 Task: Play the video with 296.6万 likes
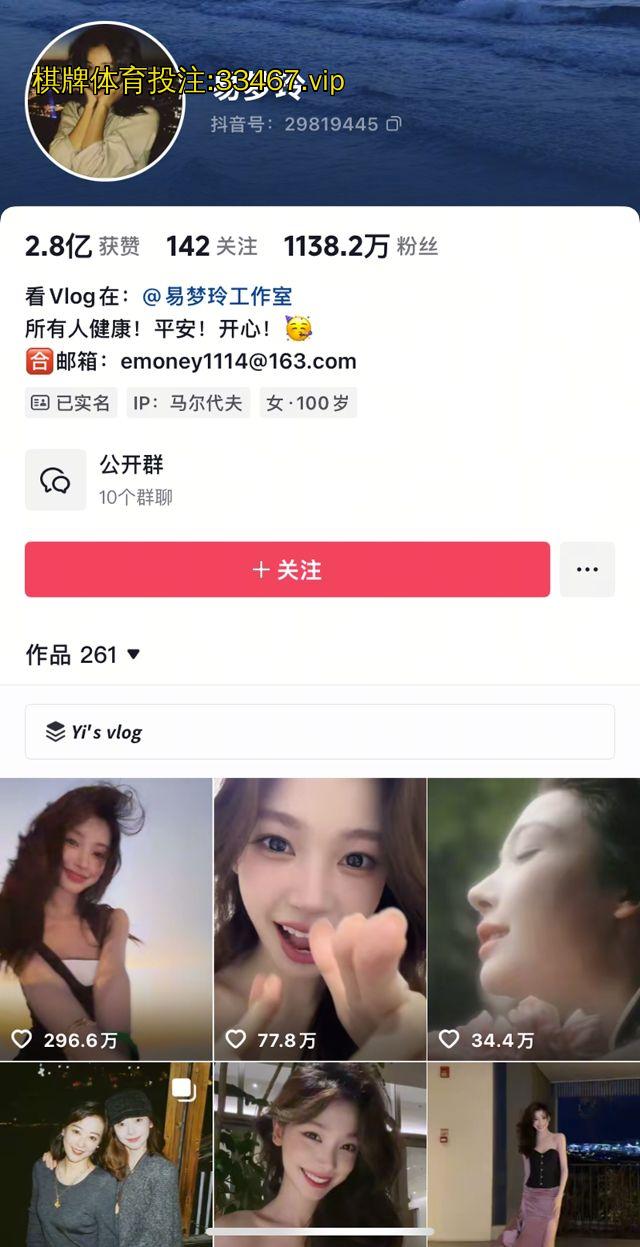(106, 918)
